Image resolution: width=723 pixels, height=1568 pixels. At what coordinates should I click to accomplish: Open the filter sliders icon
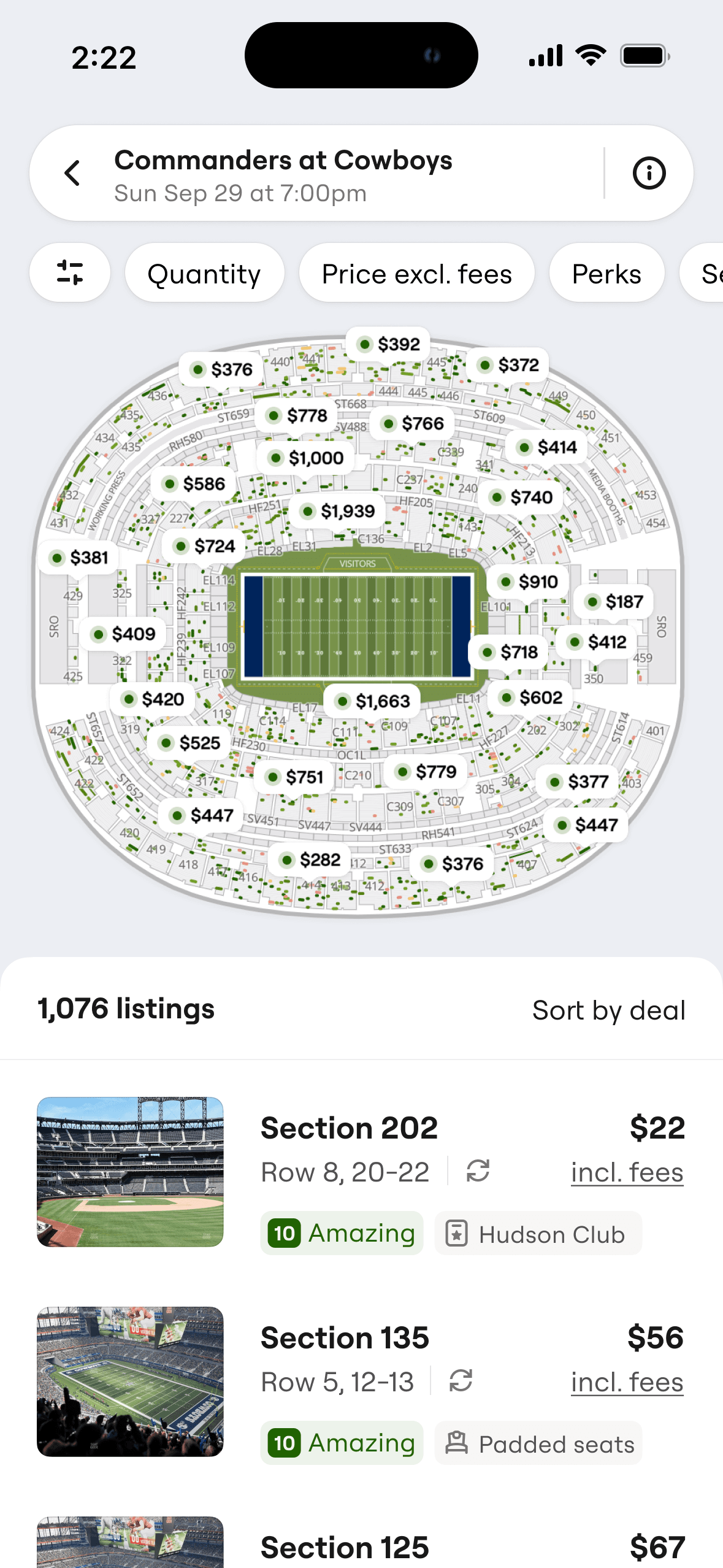[70, 272]
